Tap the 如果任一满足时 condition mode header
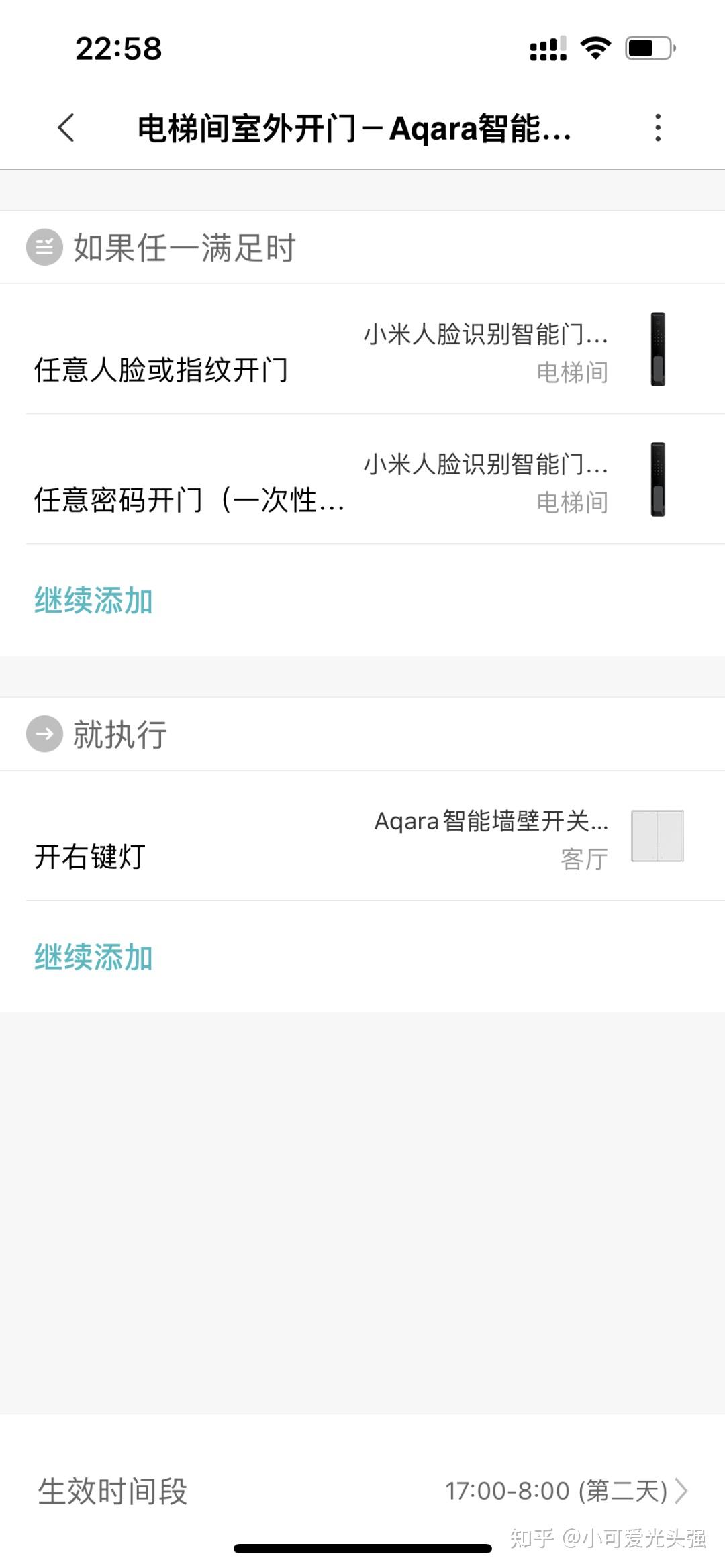 click(x=161, y=248)
